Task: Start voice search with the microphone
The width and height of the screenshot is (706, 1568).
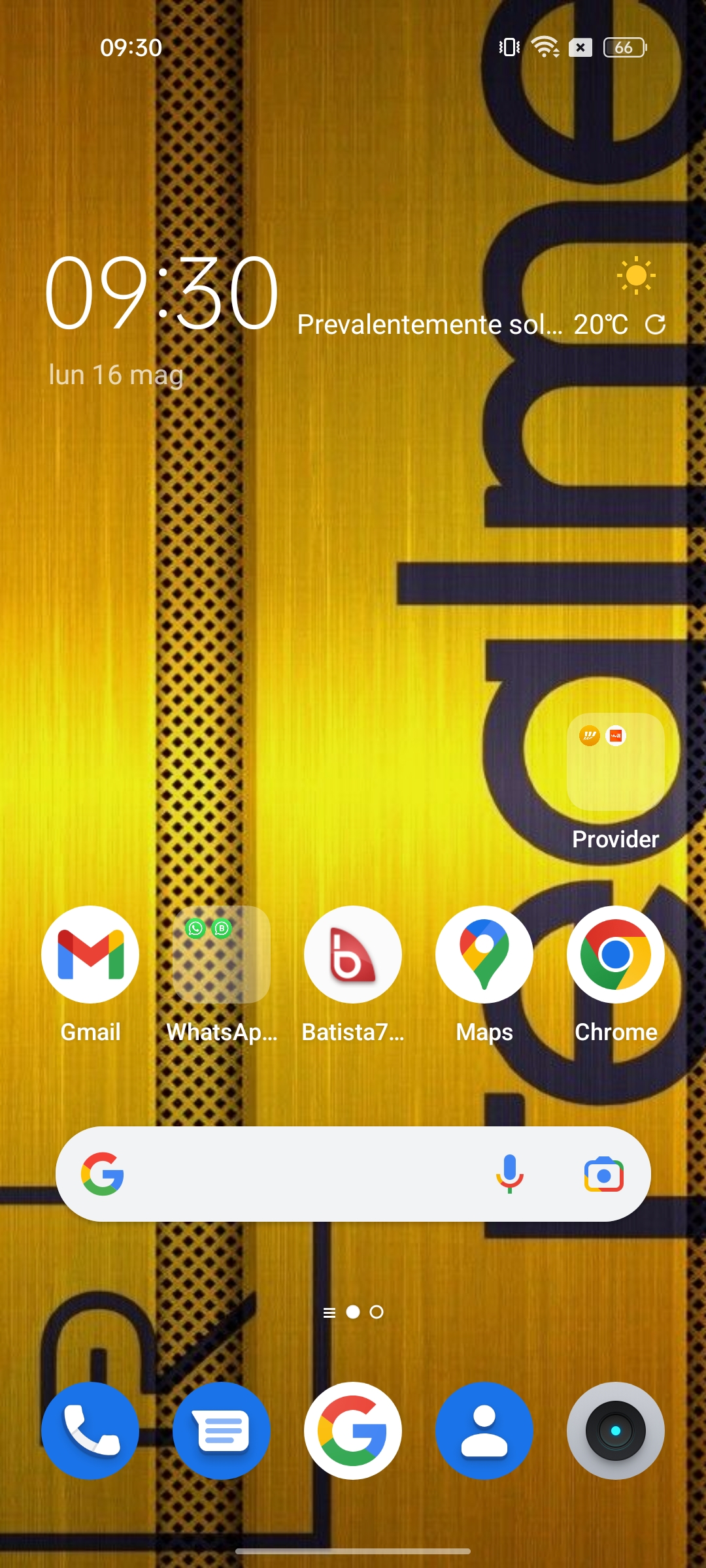Action: click(x=509, y=1174)
